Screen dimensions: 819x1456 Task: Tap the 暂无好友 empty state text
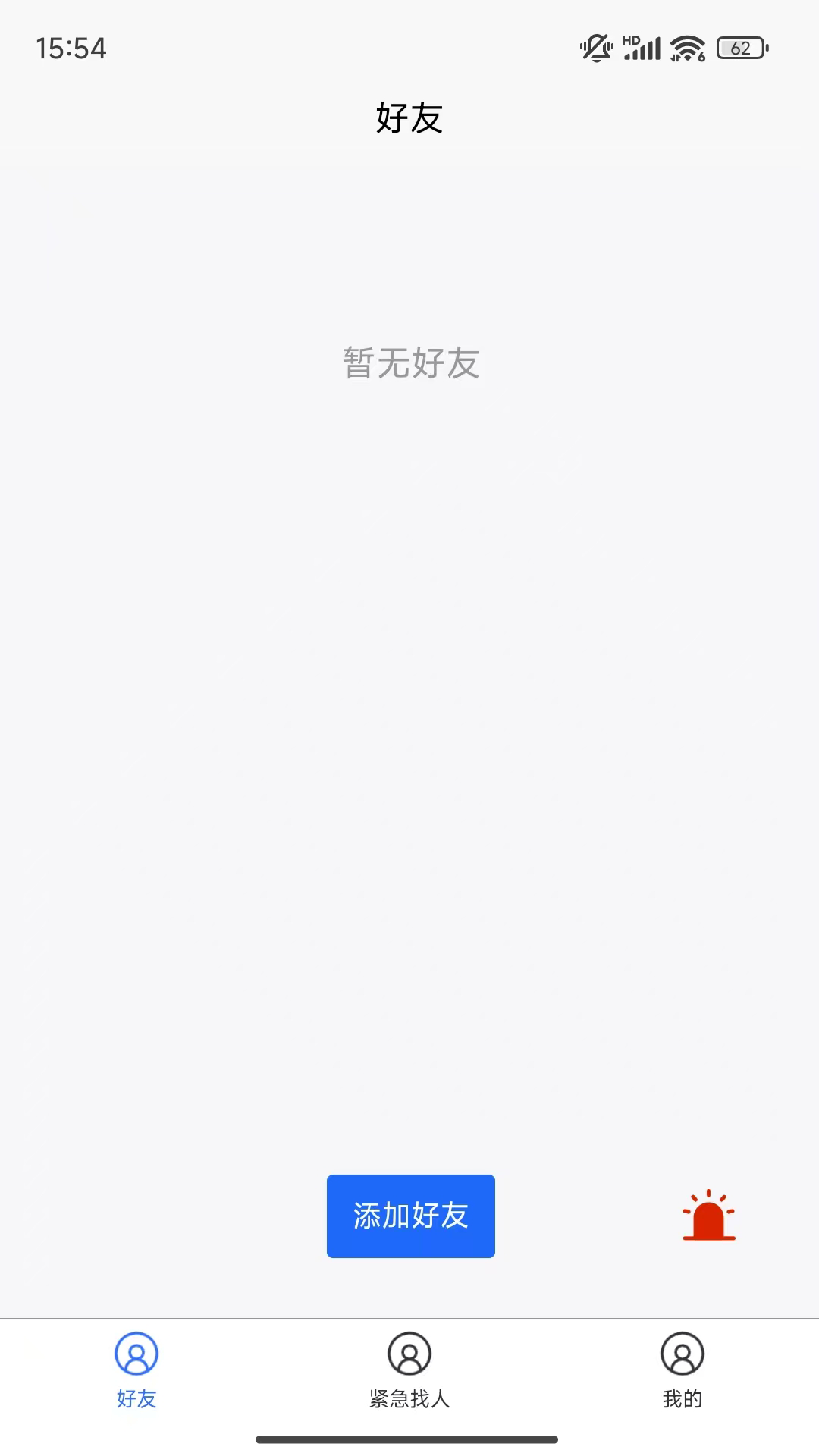coord(409,364)
